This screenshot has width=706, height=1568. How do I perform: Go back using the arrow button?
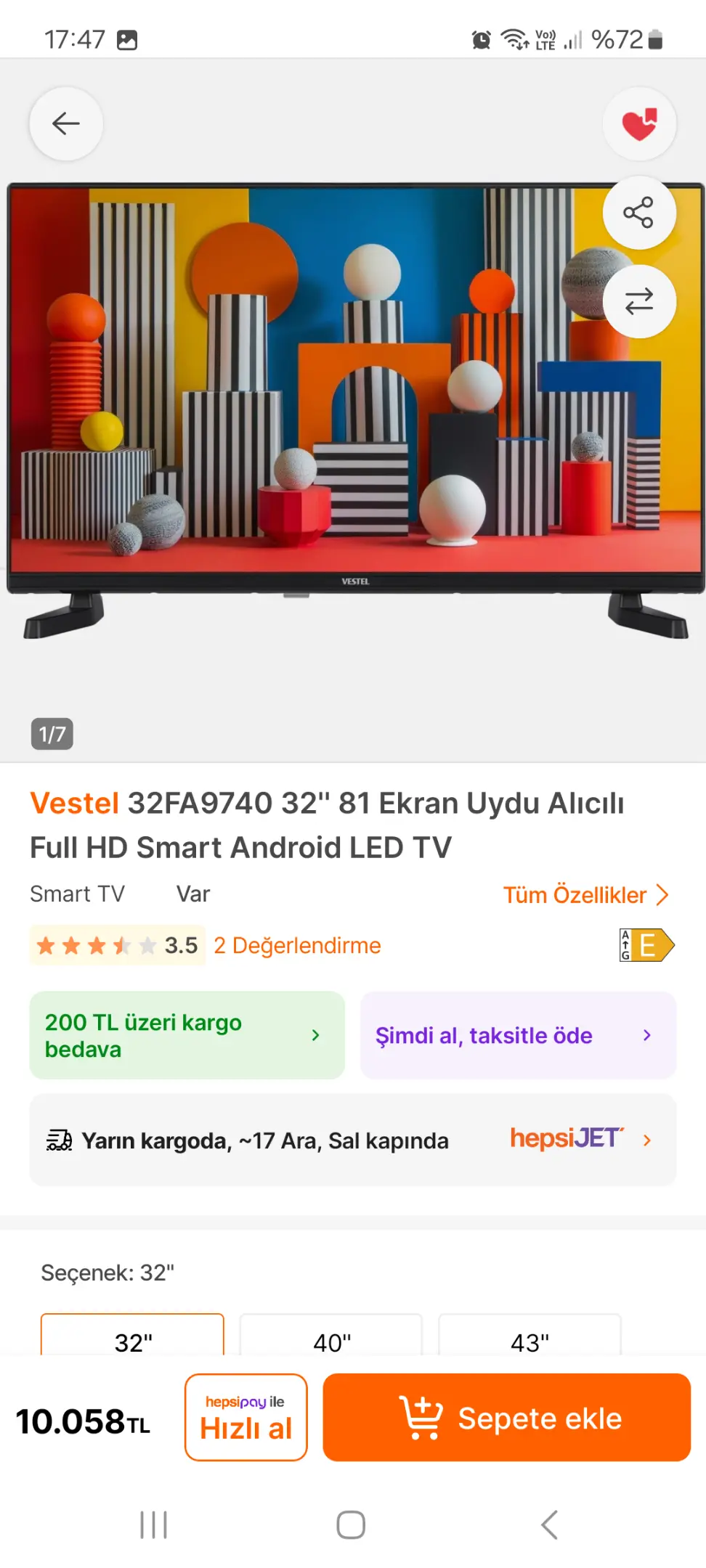[66, 123]
